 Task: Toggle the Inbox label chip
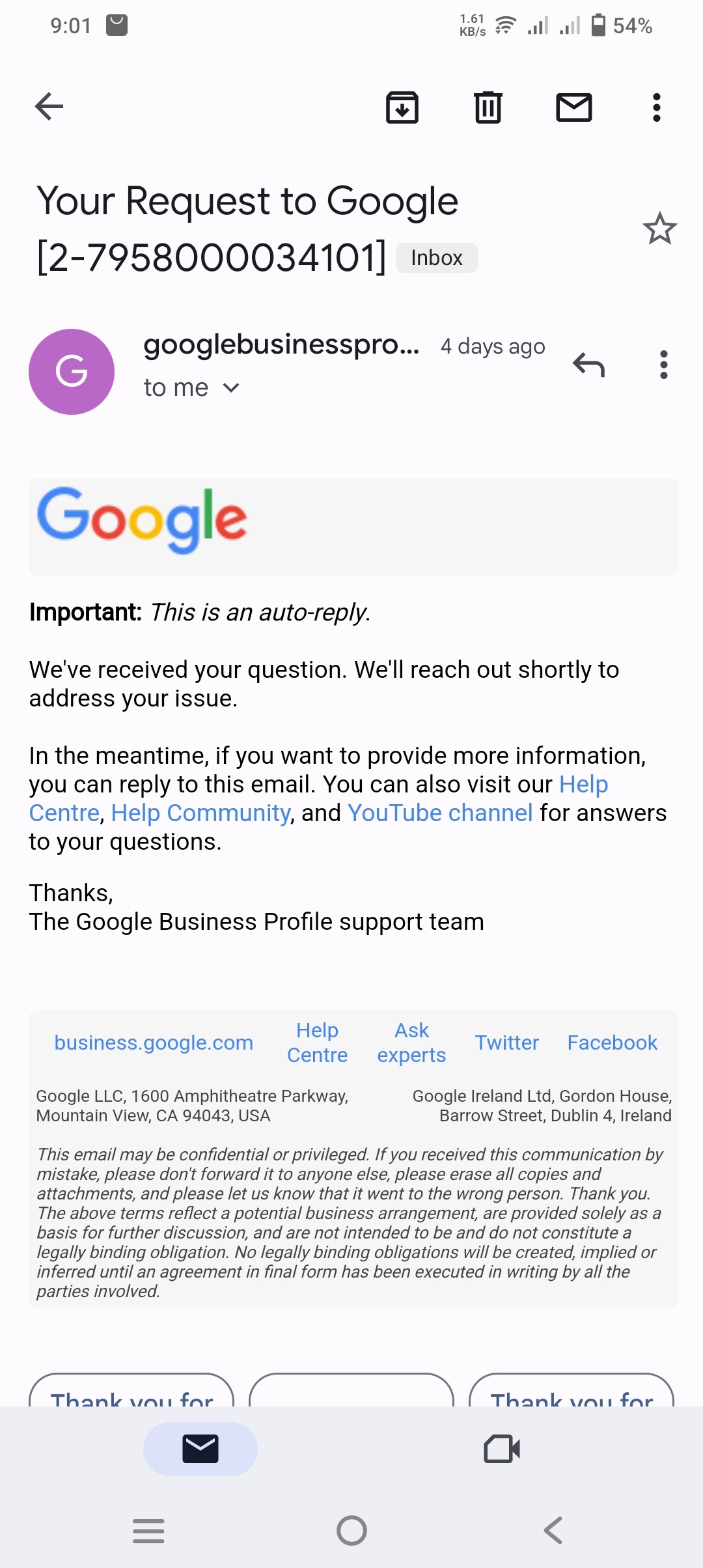pyautogui.click(x=437, y=257)
